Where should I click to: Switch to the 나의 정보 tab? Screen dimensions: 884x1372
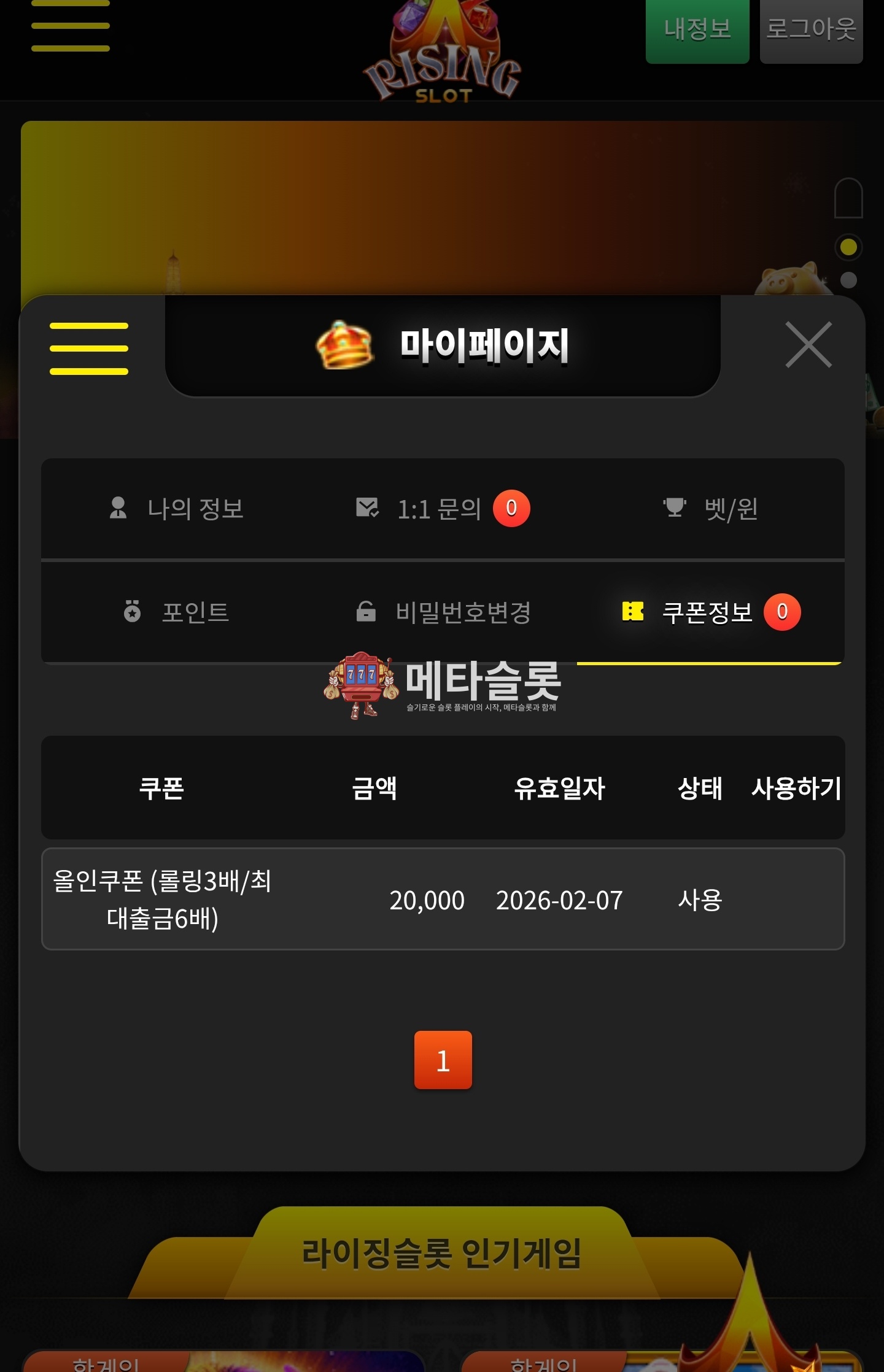pyautogui.click(x=177, y=509)
